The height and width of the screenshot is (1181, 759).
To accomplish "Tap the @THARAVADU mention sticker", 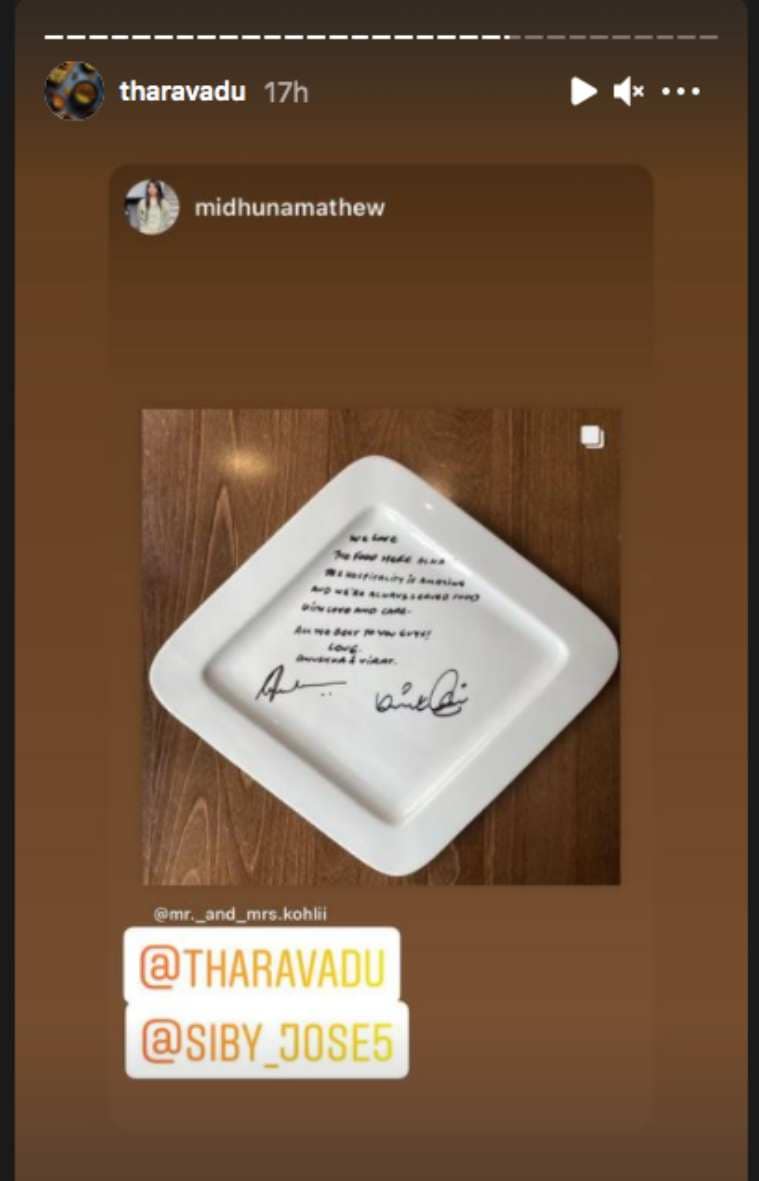I will pos(261,965).
